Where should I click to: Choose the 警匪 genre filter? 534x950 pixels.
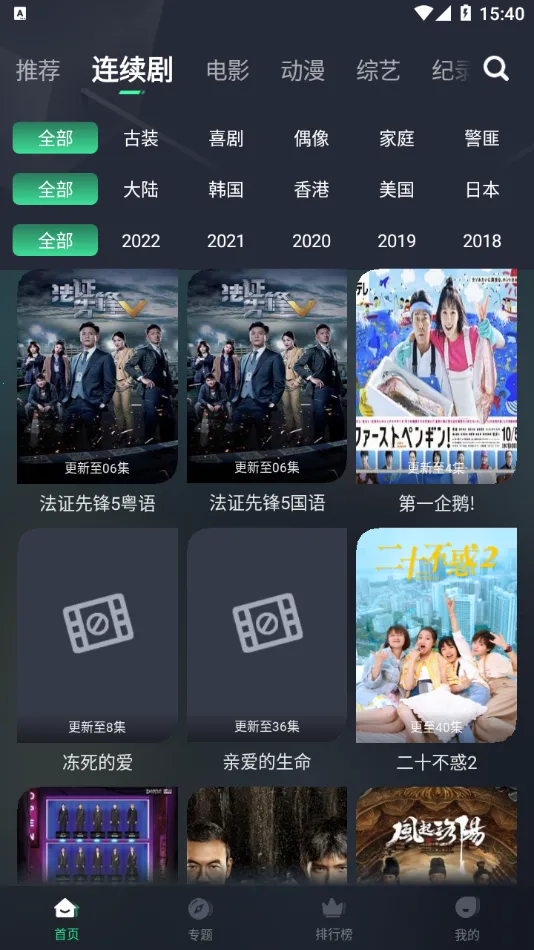point(482,138)
